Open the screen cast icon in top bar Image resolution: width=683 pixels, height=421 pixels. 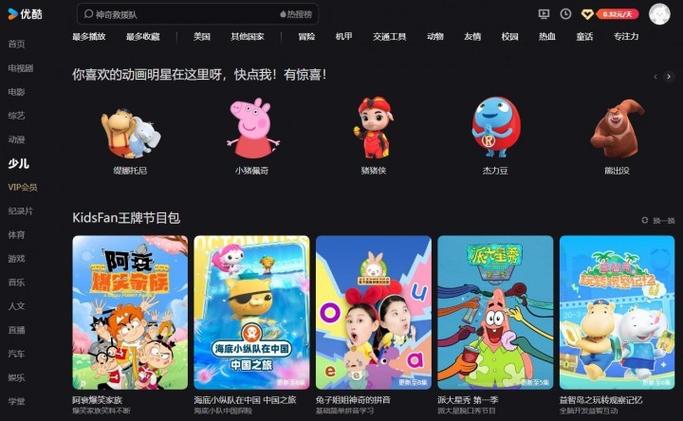coord(544,14)
